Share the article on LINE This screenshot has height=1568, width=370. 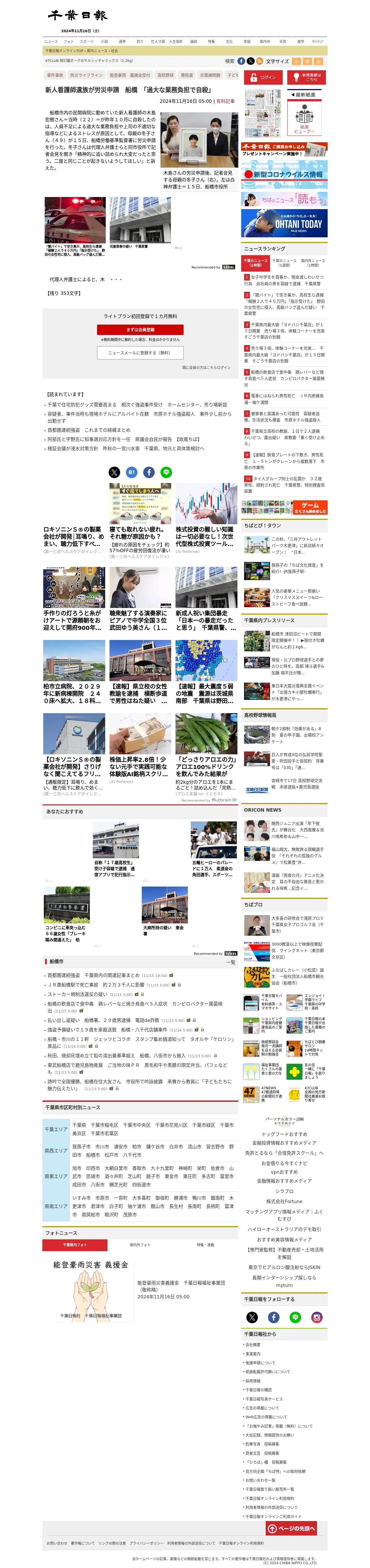tap(166, 472)
